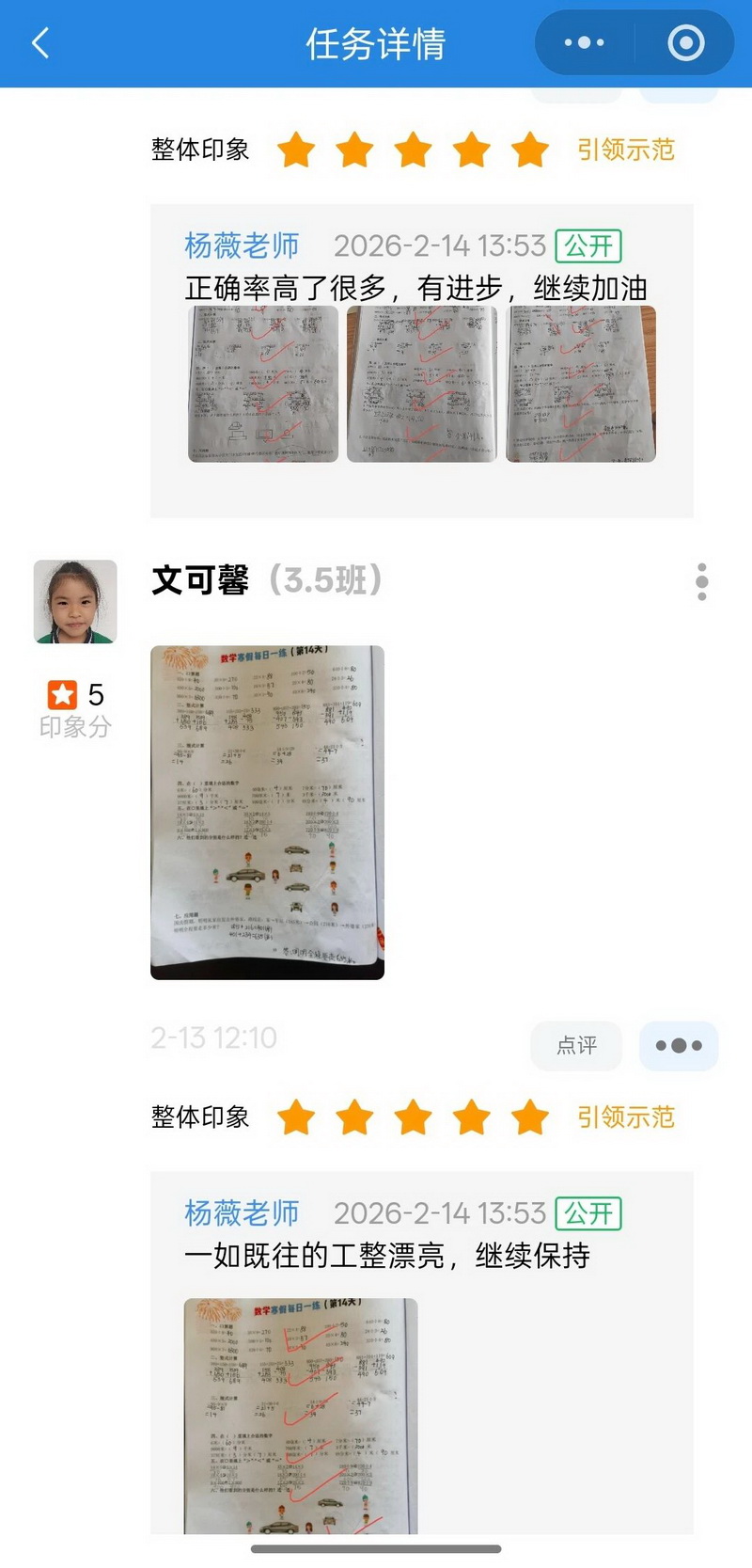Open more actions beside 点评 button
752x1568 pixels.
(x=679, y=1045)
